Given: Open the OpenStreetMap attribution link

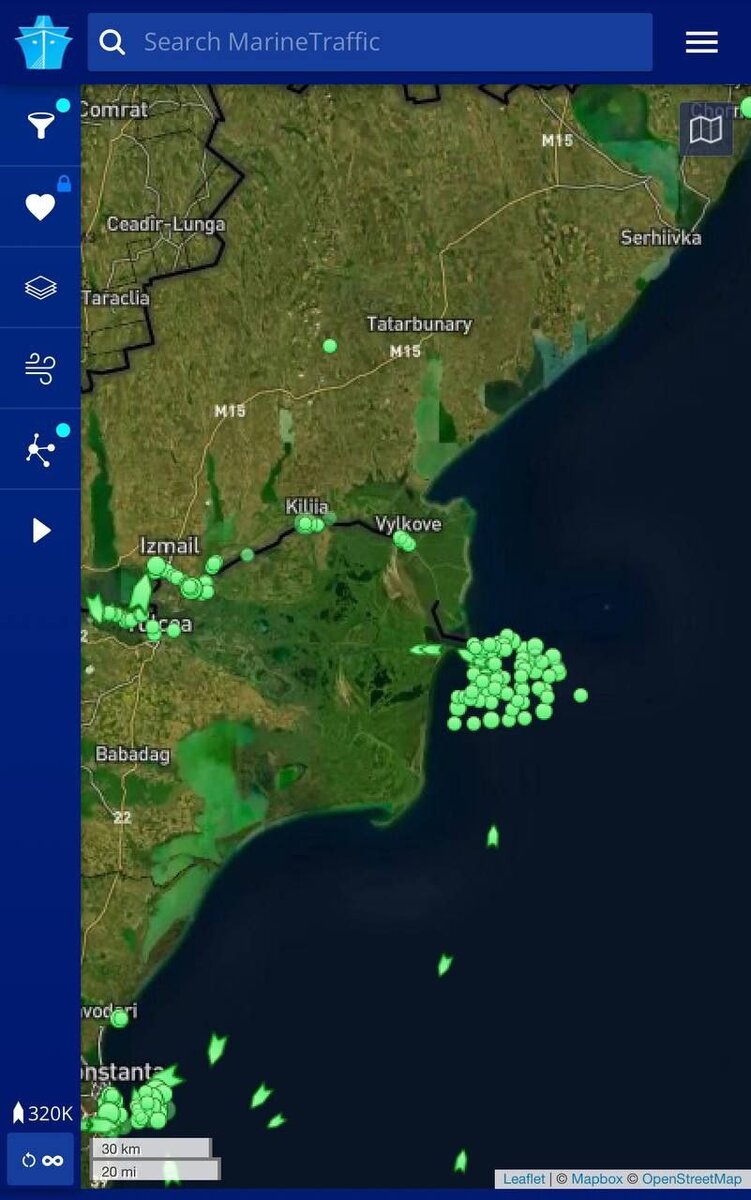Looking at the screenshot, I should [692, 1179].
